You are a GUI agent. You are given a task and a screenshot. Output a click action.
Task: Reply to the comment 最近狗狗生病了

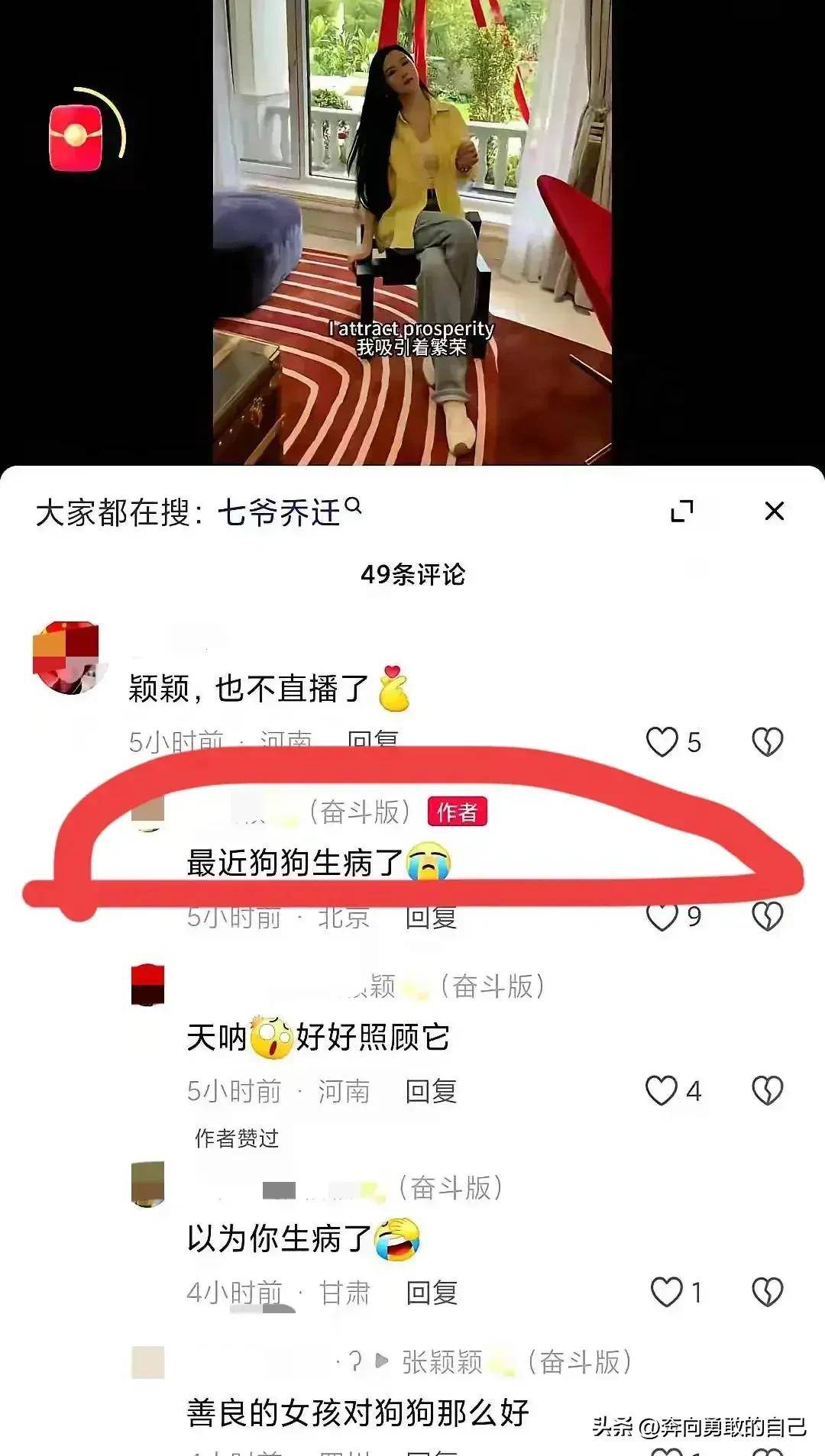[x=431, y=917]
